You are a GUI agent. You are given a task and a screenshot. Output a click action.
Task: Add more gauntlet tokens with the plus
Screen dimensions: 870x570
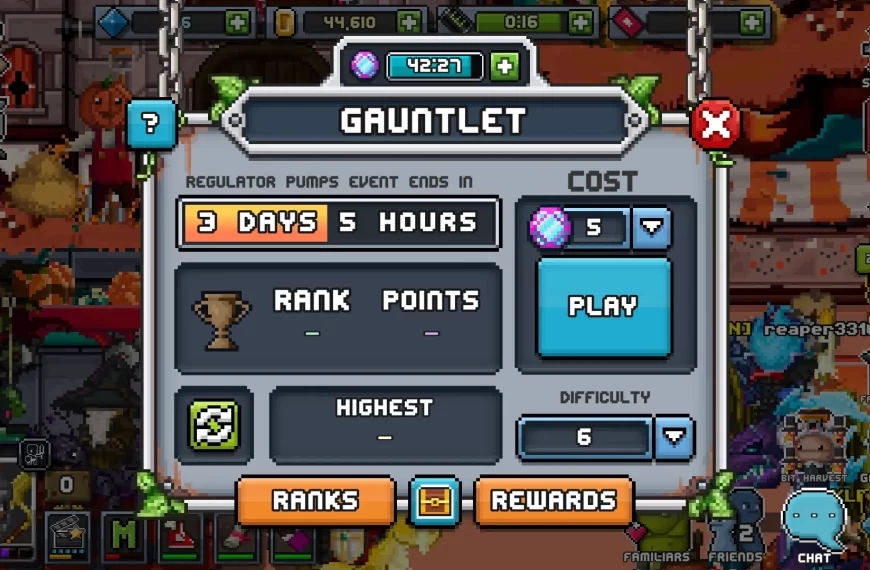pyautogui.click(x=505, y=67)
